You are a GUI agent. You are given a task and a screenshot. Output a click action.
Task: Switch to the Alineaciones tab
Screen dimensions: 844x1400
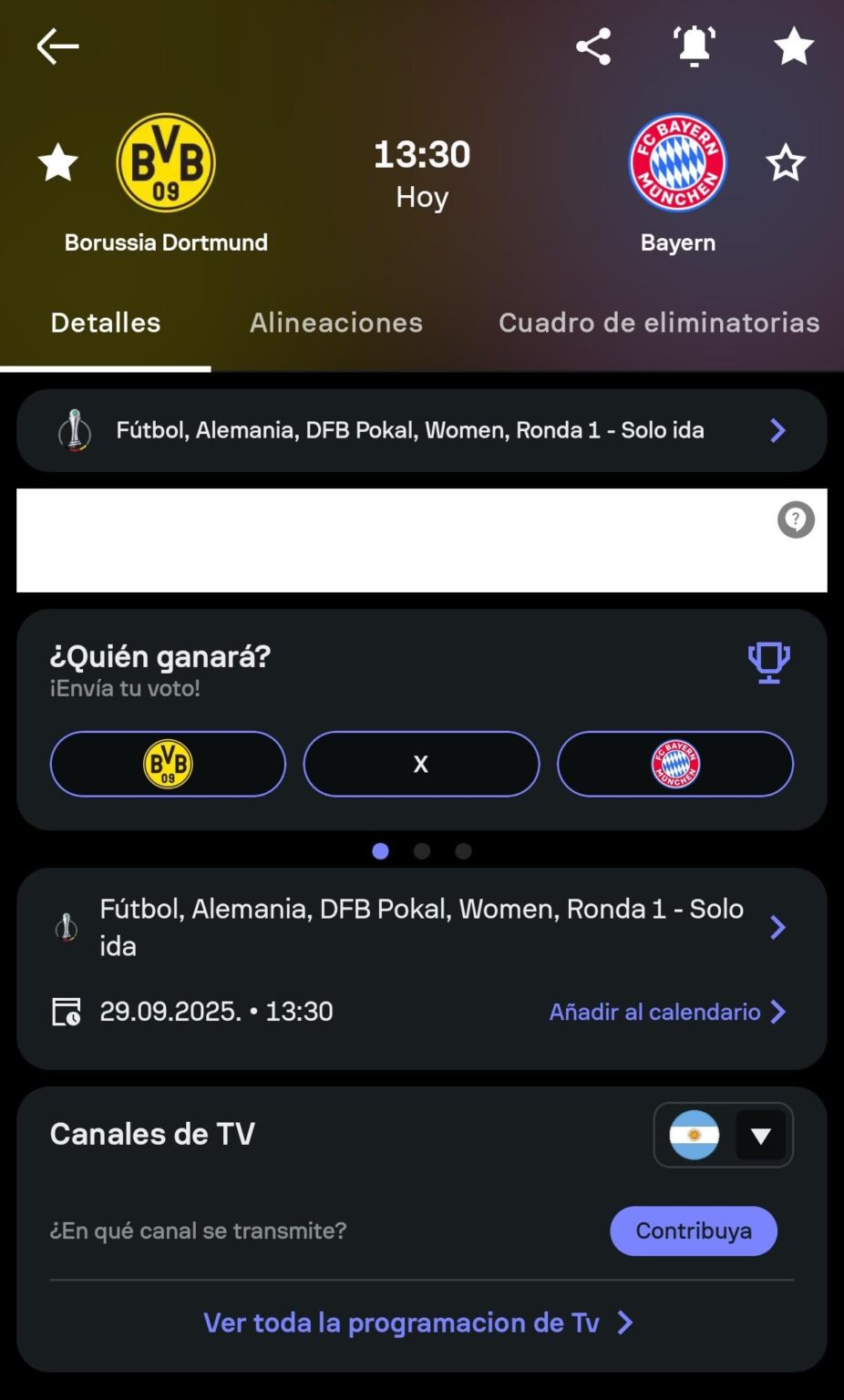pyautogui.click(x=335, y=323)
